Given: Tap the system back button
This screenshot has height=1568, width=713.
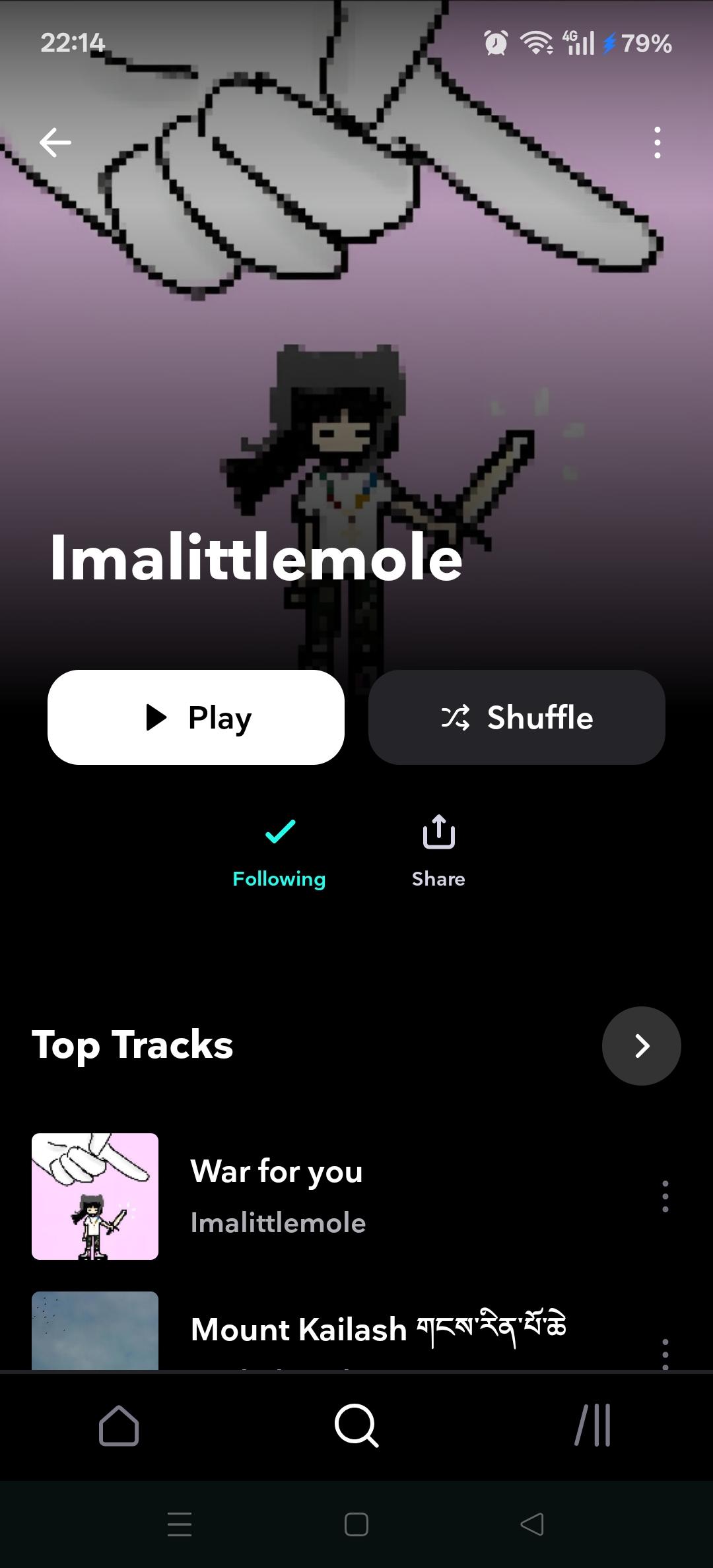Looking at the screenshot, I should 532,1524.
